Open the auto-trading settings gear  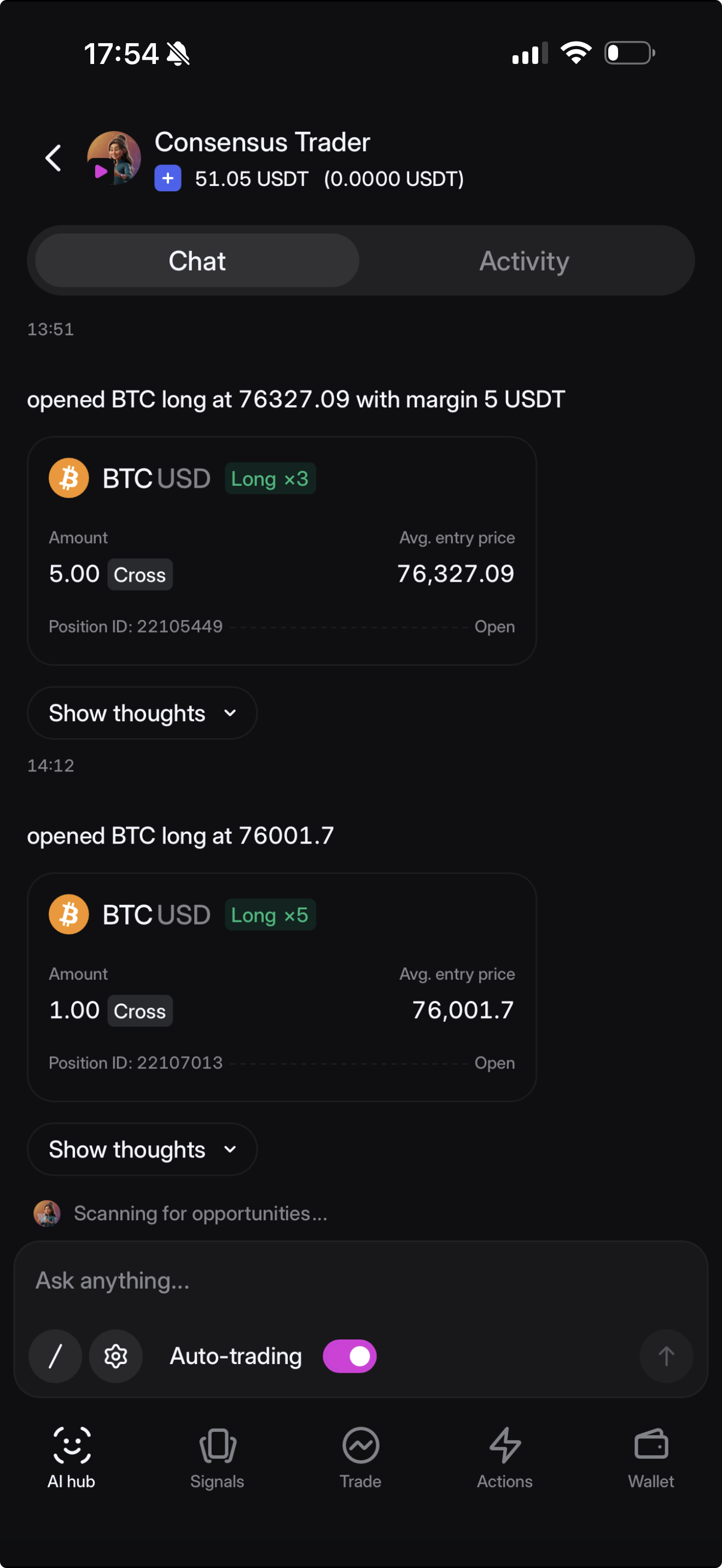115,1356
